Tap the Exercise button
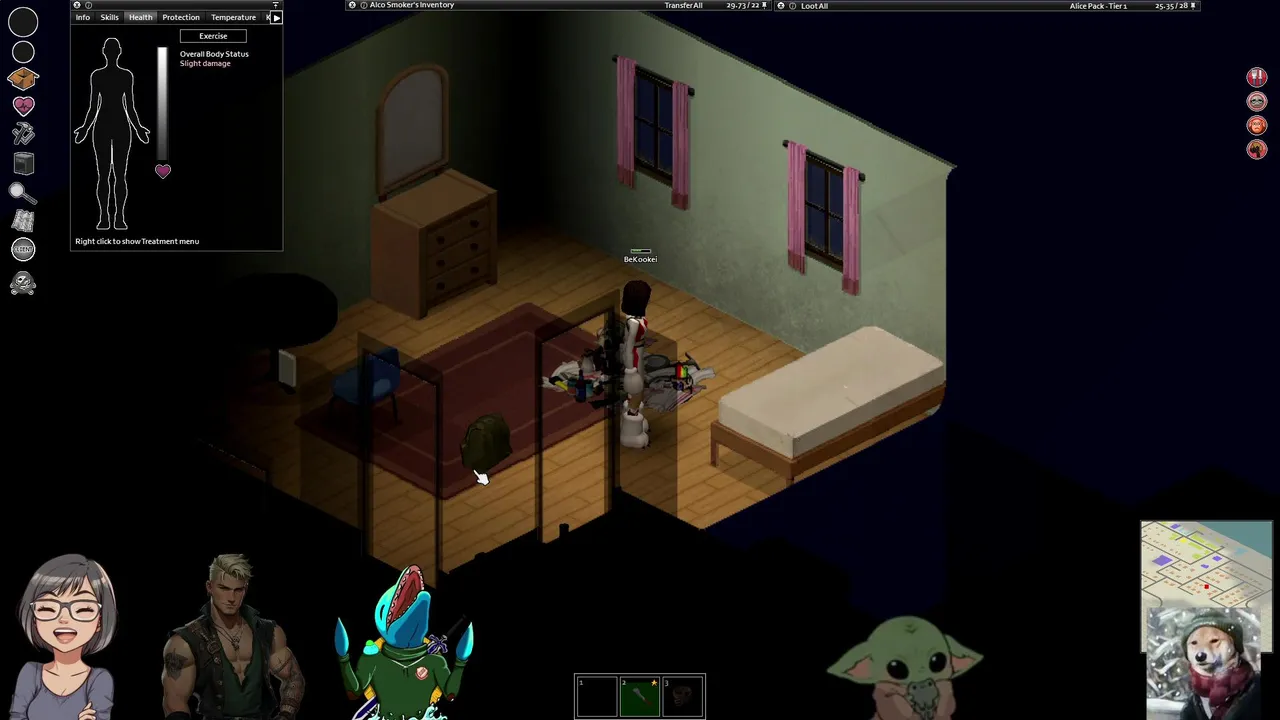This screenshot has height=720, width=1280. coord(213,36)
